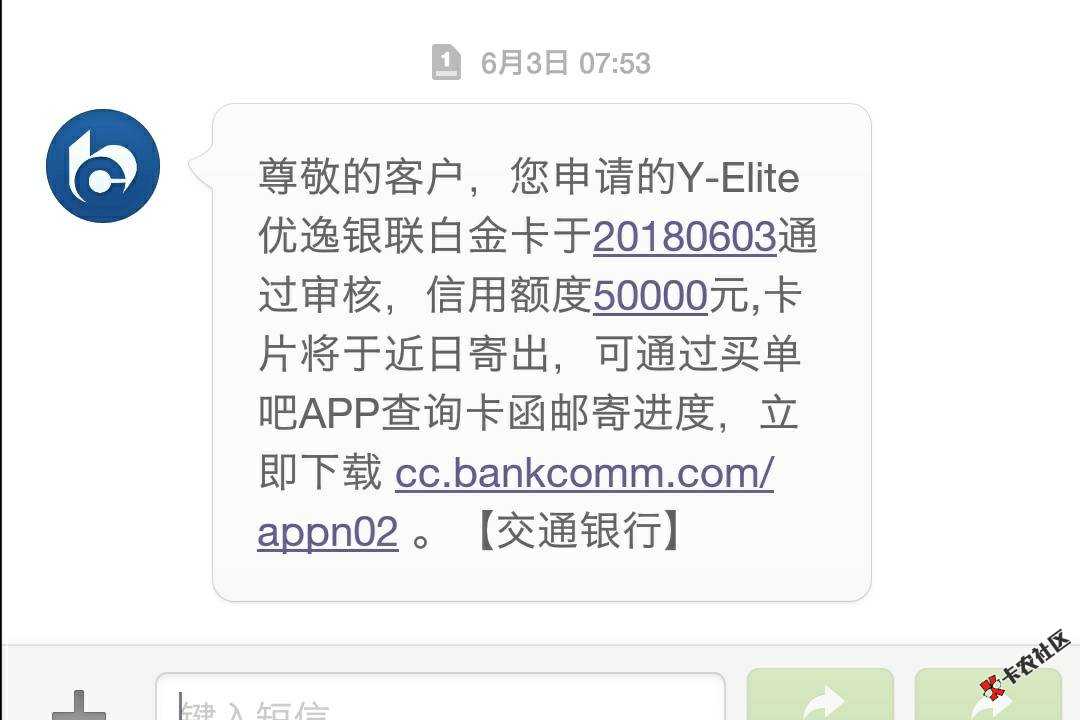Tap the underlined date 20180603

tap(684, 238)
